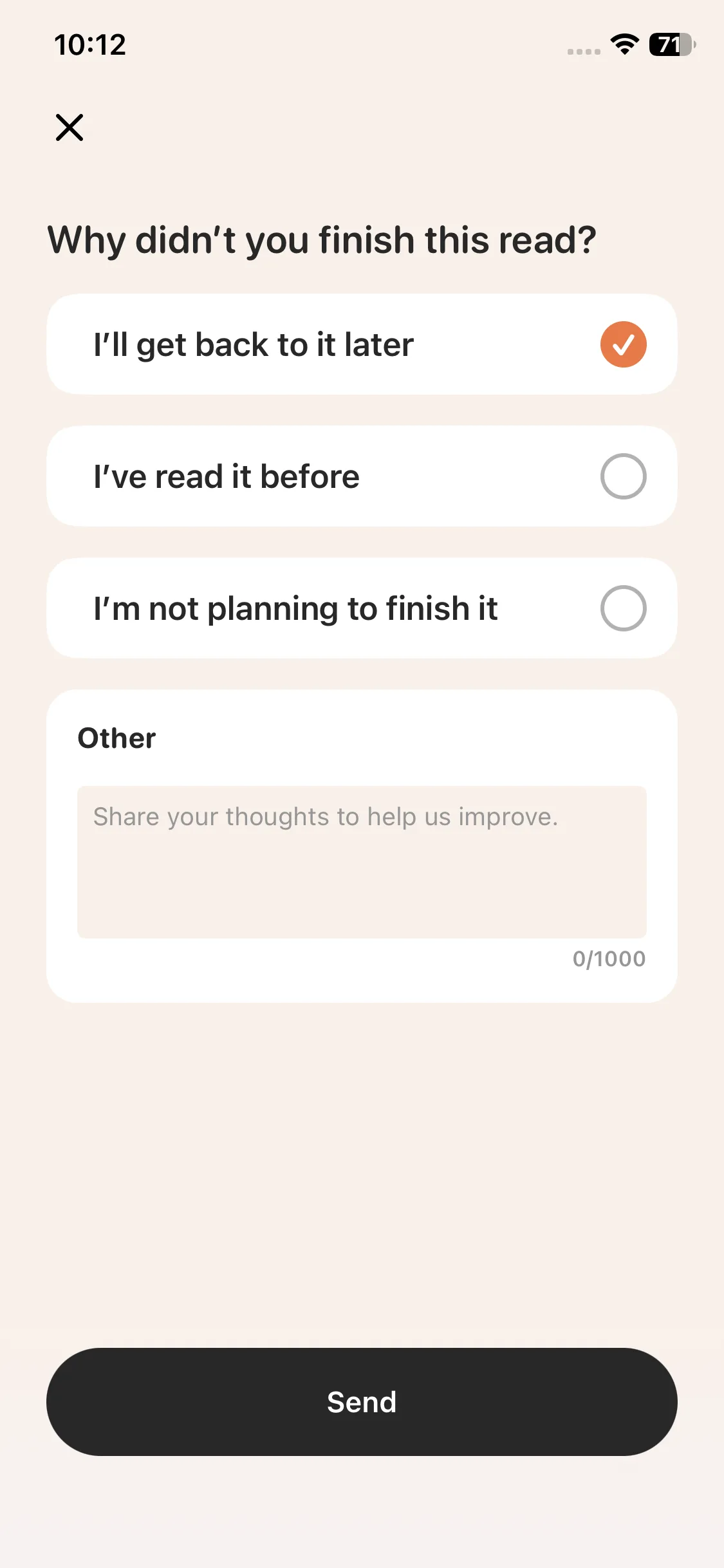
Task: Tap the Other thoughts text field
Action: 362,862
